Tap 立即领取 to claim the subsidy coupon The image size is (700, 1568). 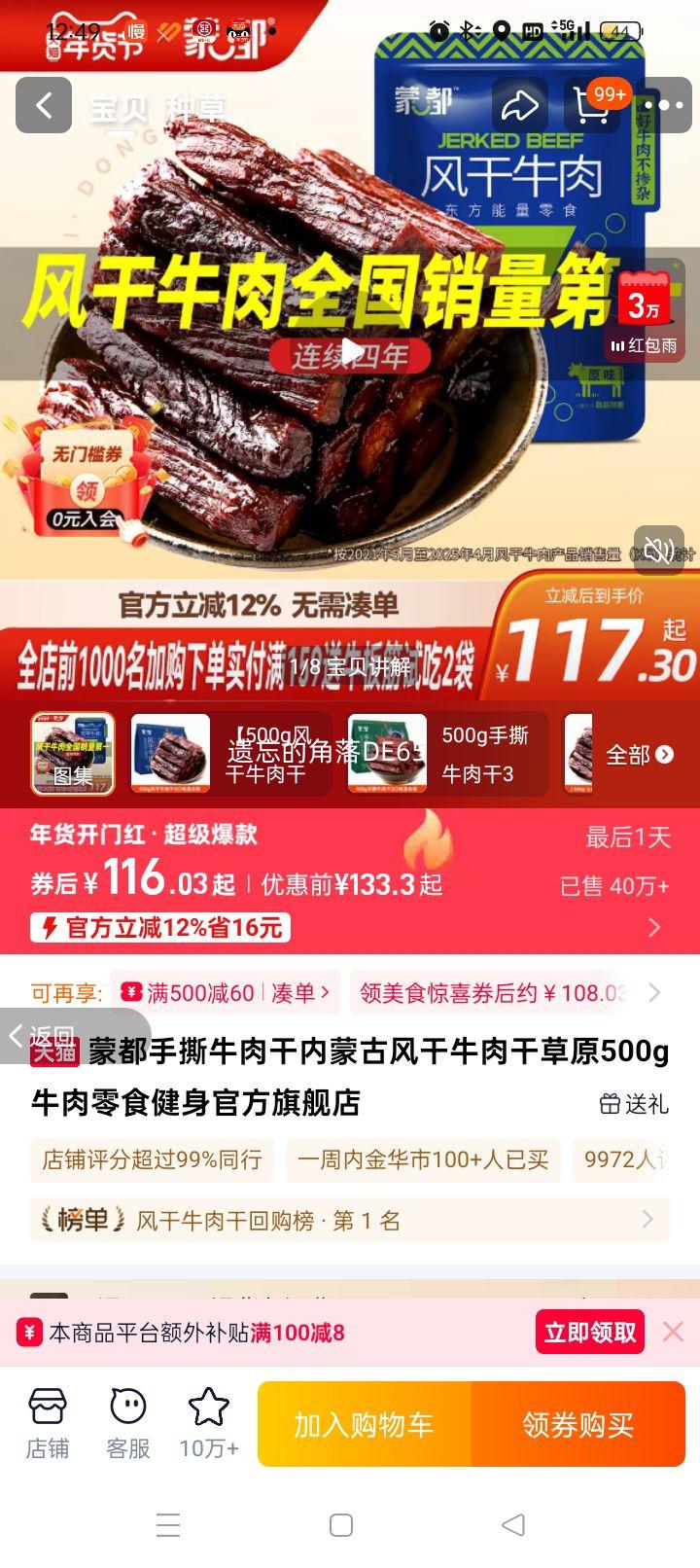(589, 1332)
